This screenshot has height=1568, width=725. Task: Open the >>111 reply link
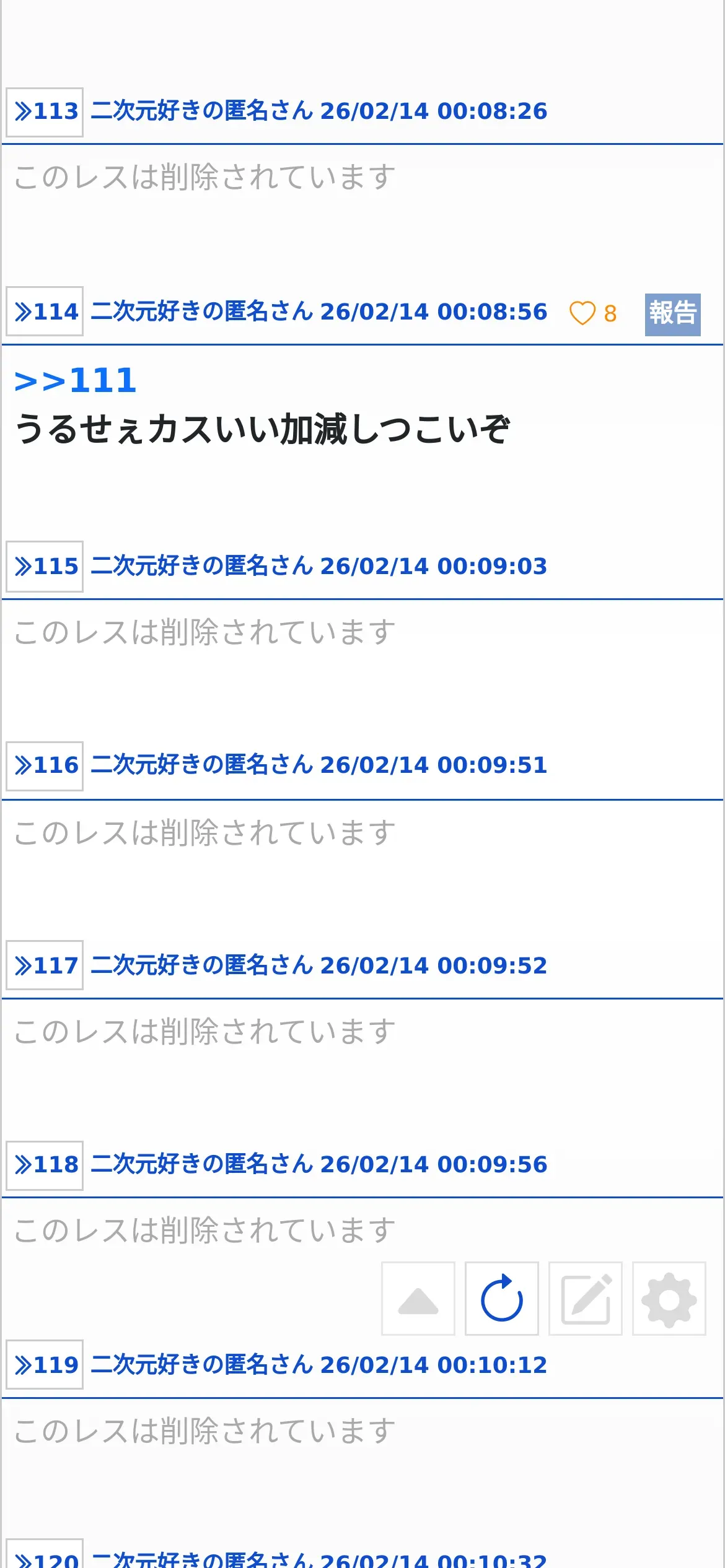coord(75,380)
